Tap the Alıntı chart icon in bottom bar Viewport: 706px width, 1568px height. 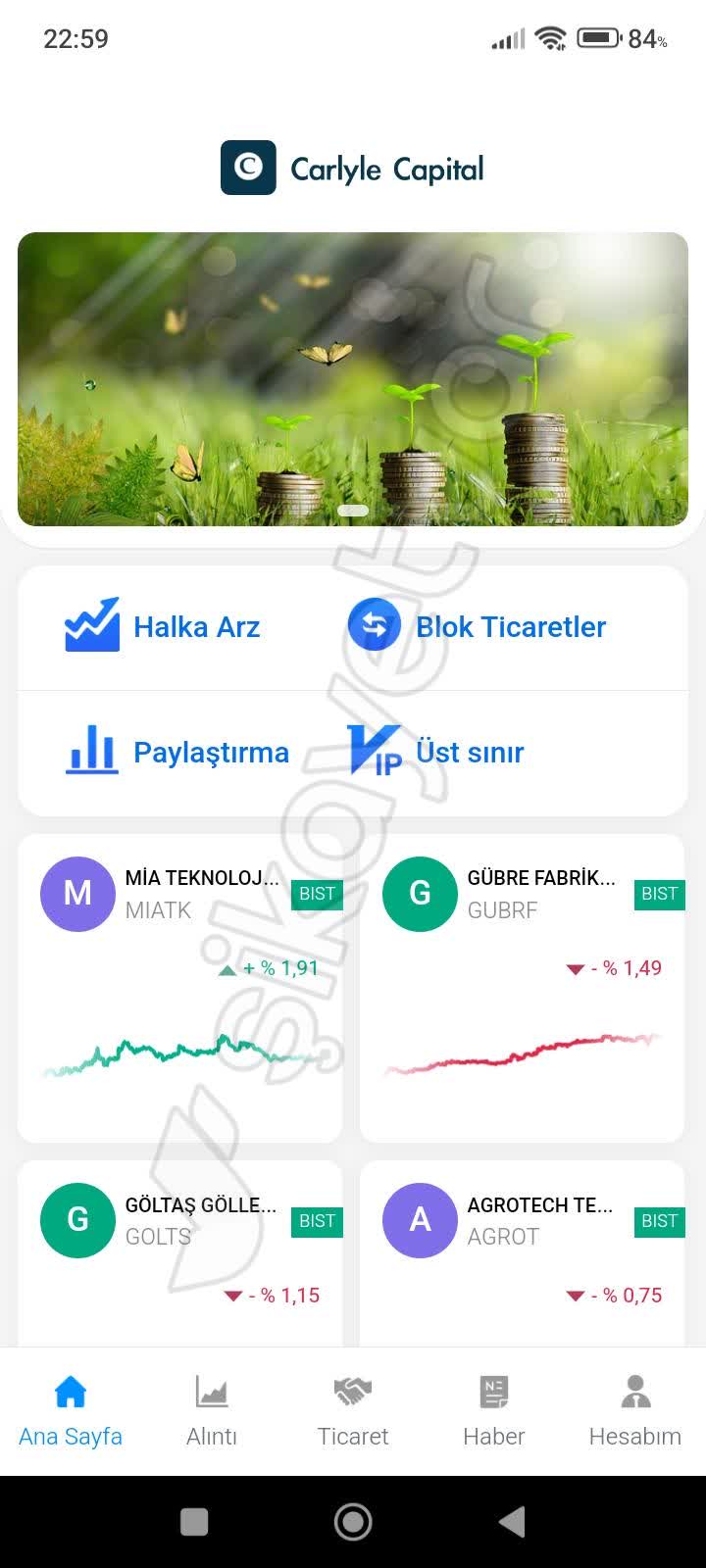(211, 1391)
